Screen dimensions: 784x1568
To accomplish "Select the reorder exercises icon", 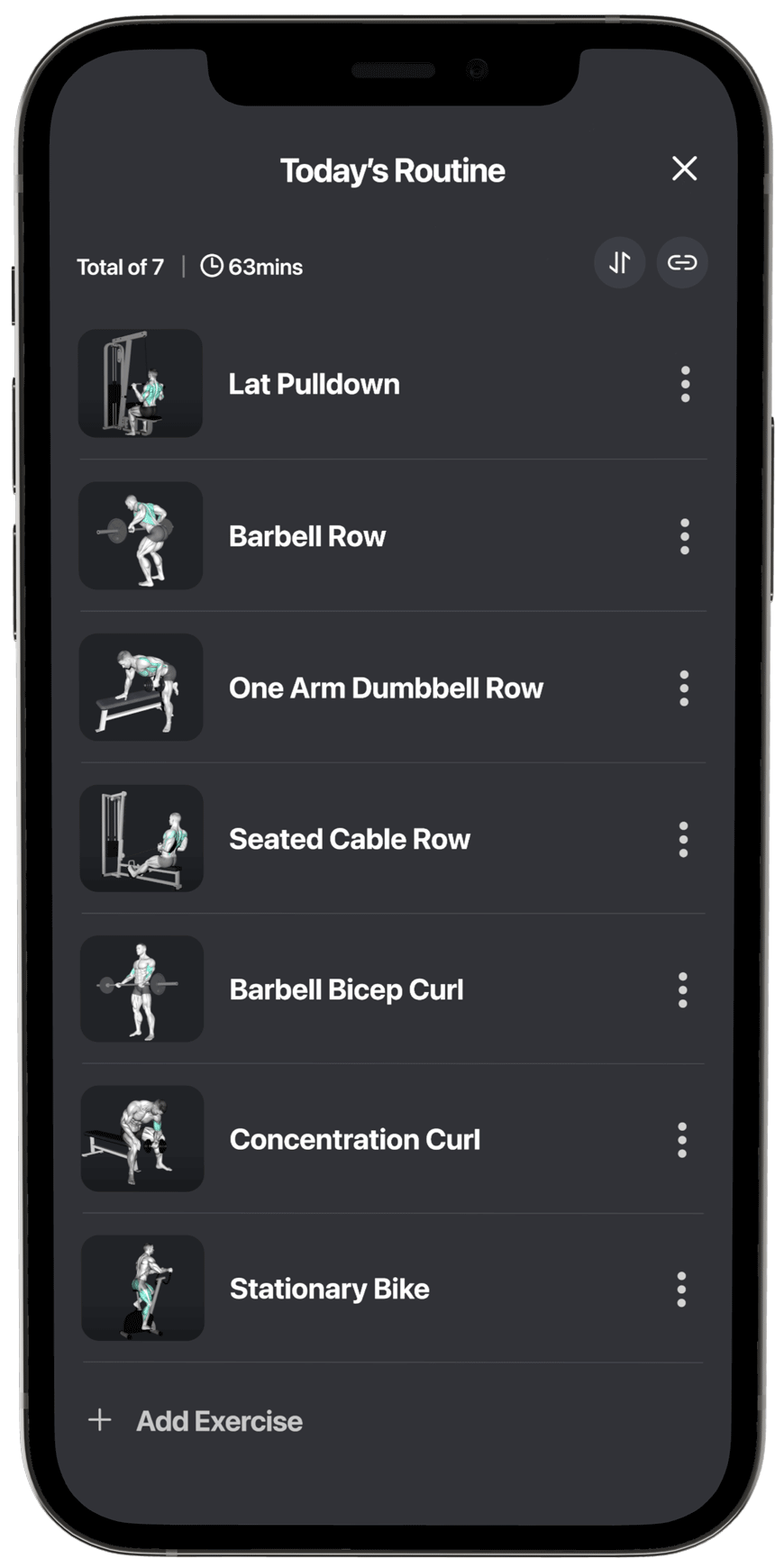I will 619,263.
